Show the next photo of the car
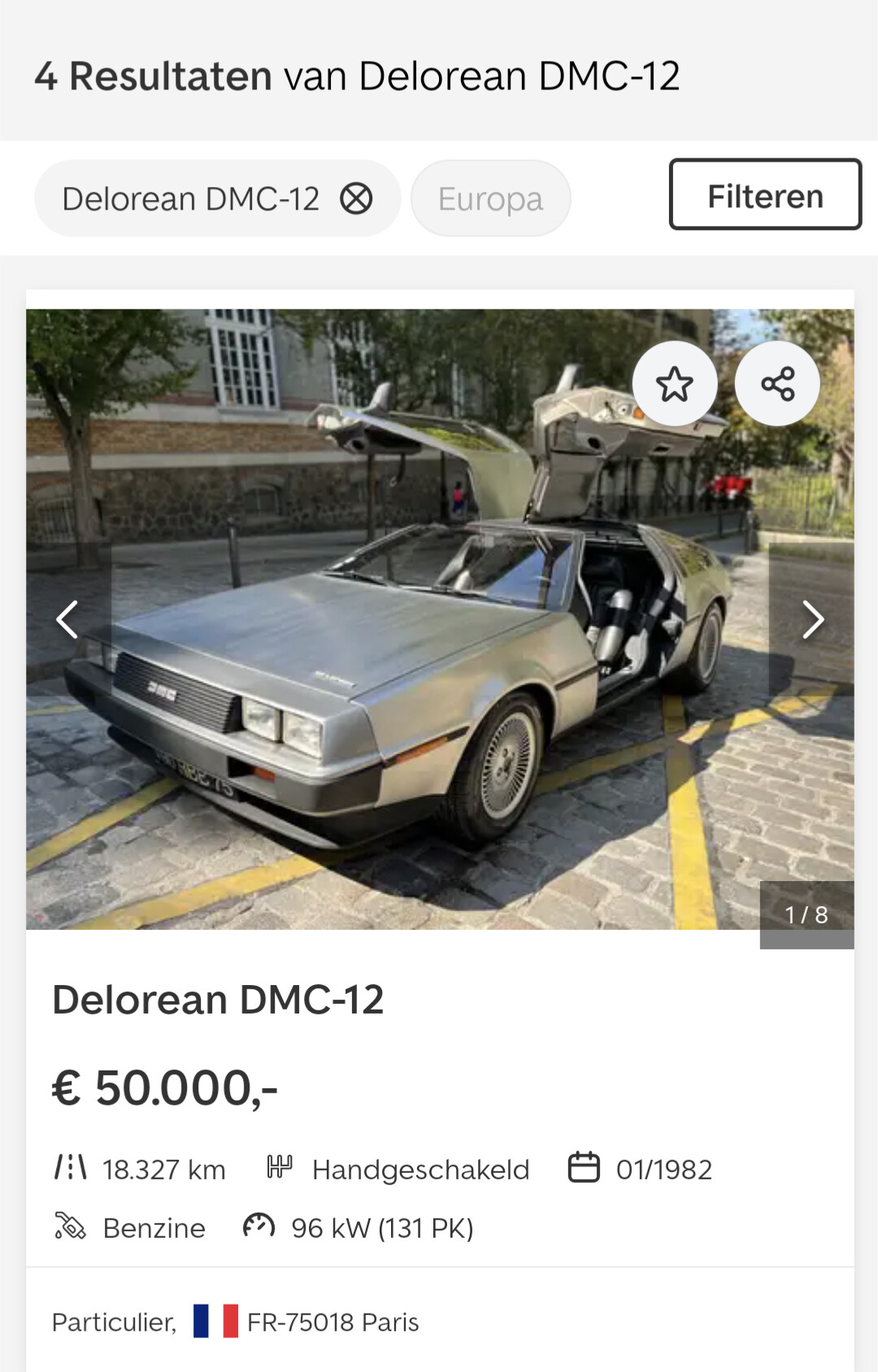 [812, 620]
